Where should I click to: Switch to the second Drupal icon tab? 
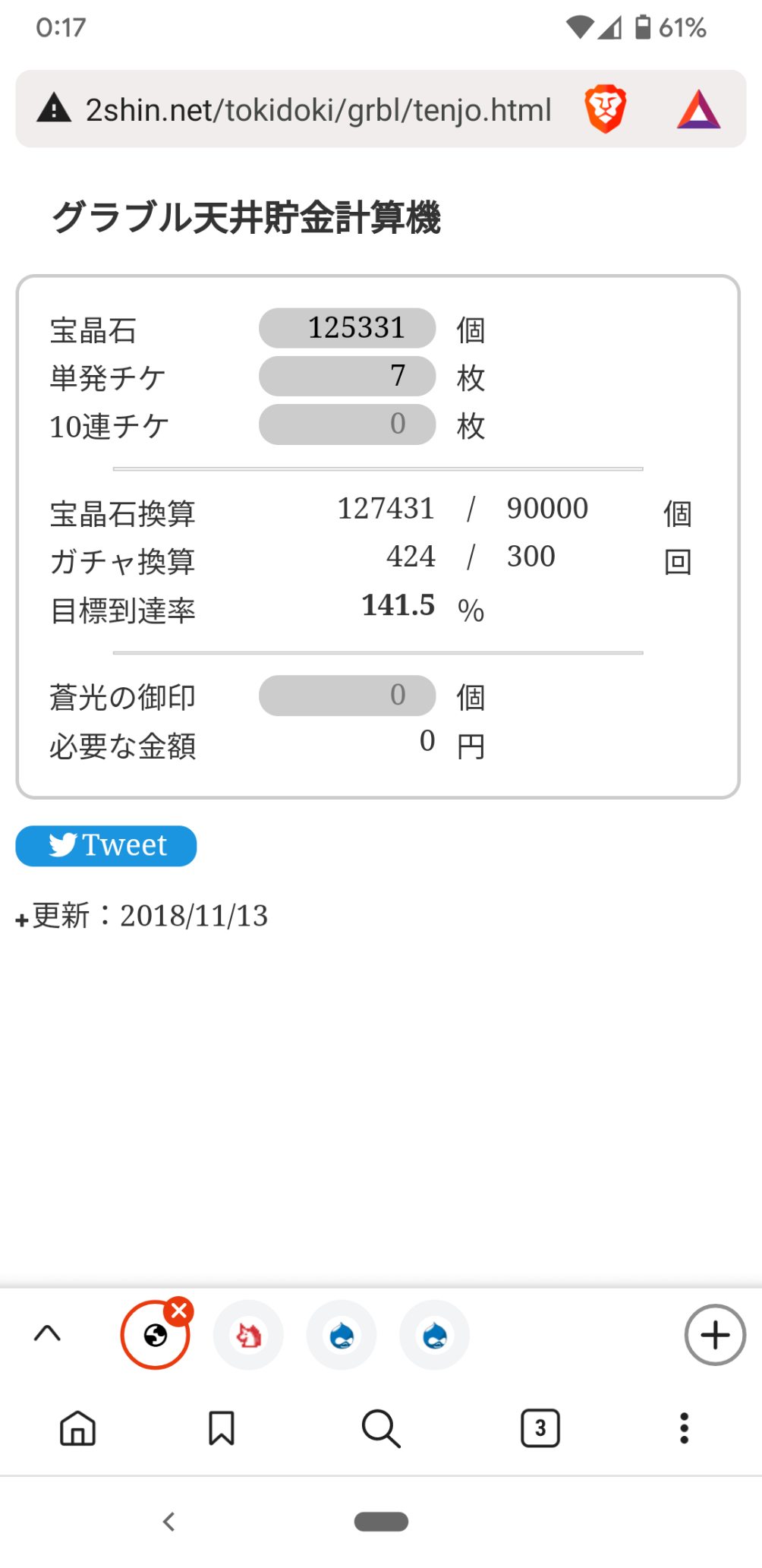click(x=435, y=1335)
